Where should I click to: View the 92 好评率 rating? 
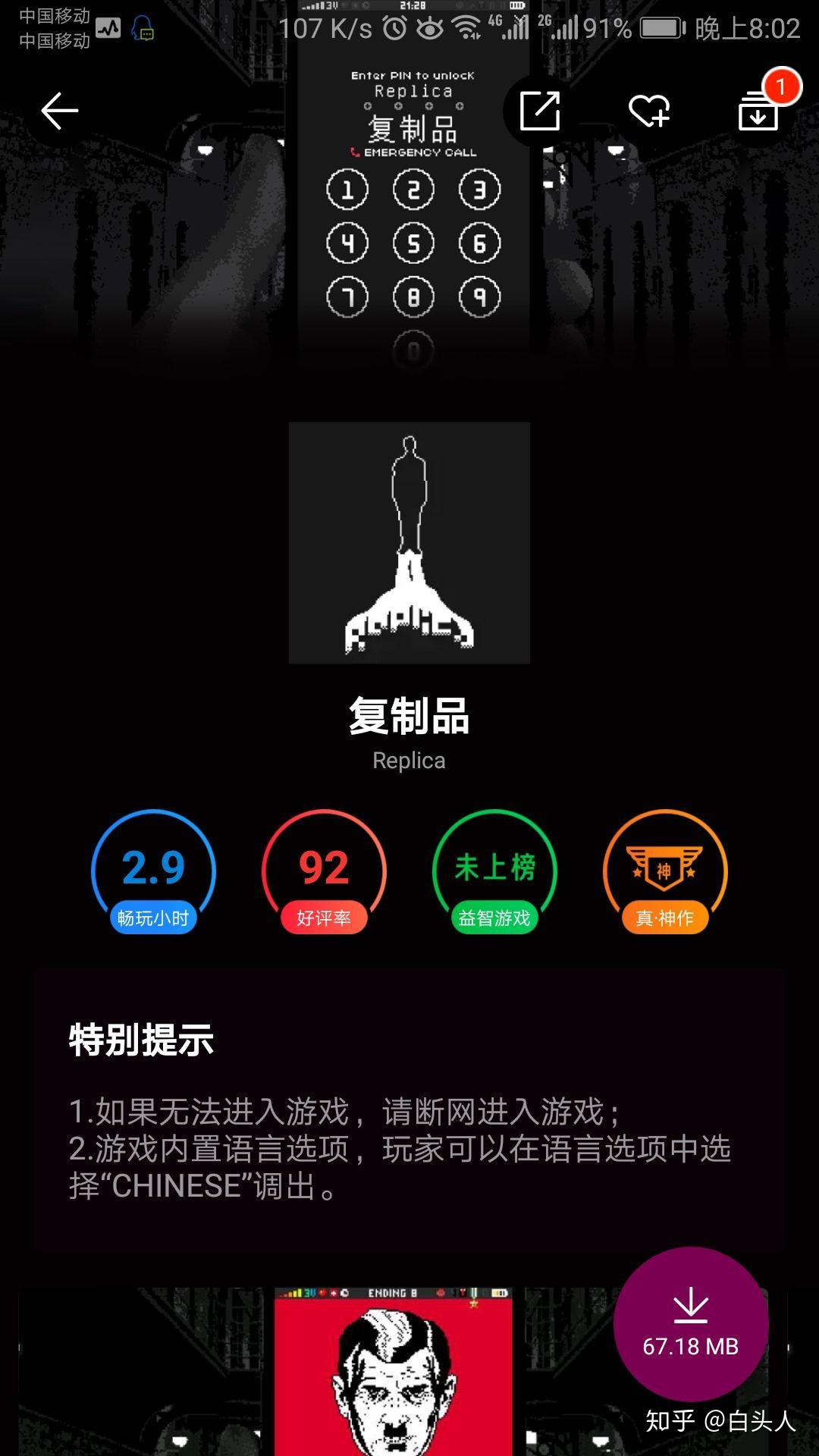pos(324,872)
